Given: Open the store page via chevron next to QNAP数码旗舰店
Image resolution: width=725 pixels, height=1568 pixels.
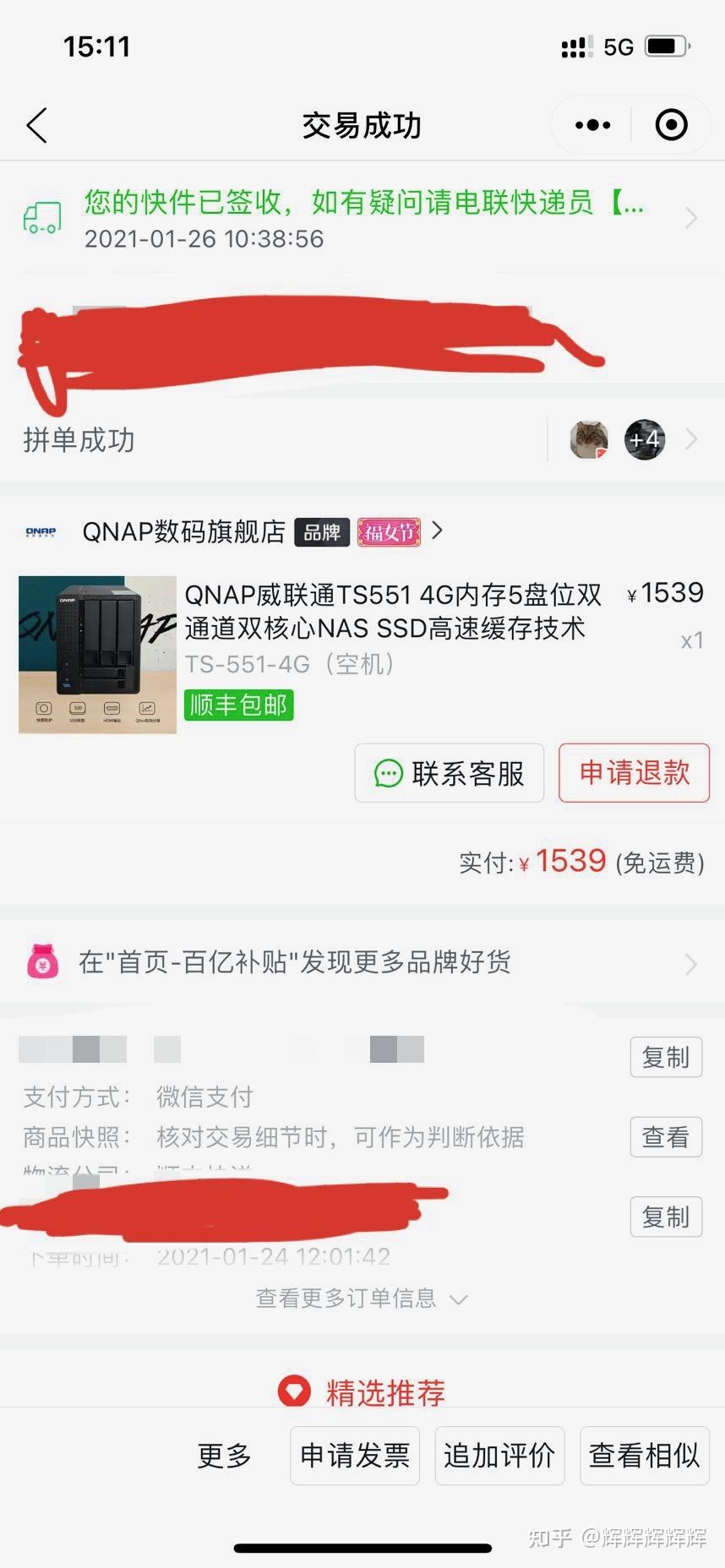Looking at the screenshot, I should [x=437, y=531].
